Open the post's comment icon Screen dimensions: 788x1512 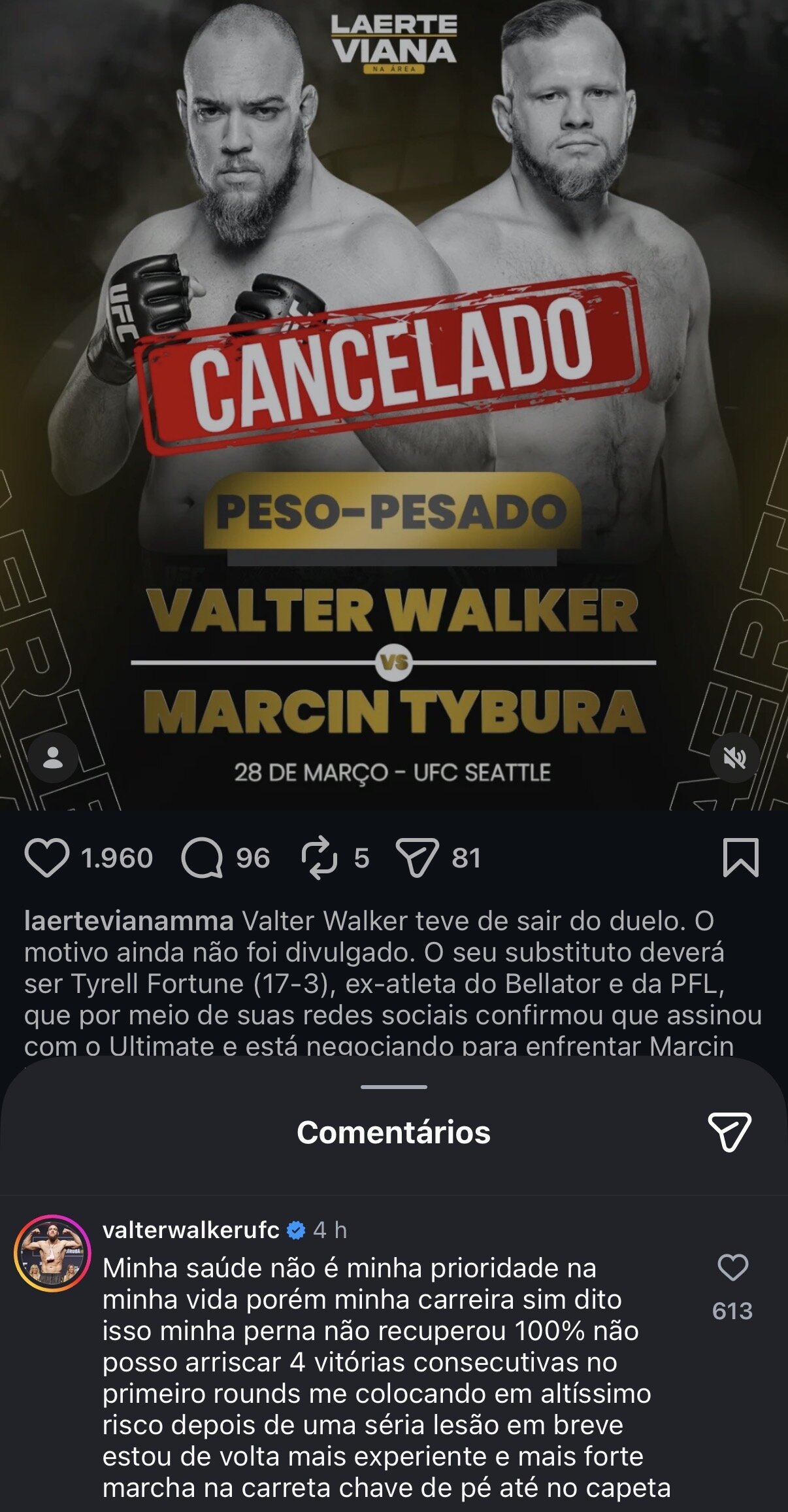(x=202, y=857)
